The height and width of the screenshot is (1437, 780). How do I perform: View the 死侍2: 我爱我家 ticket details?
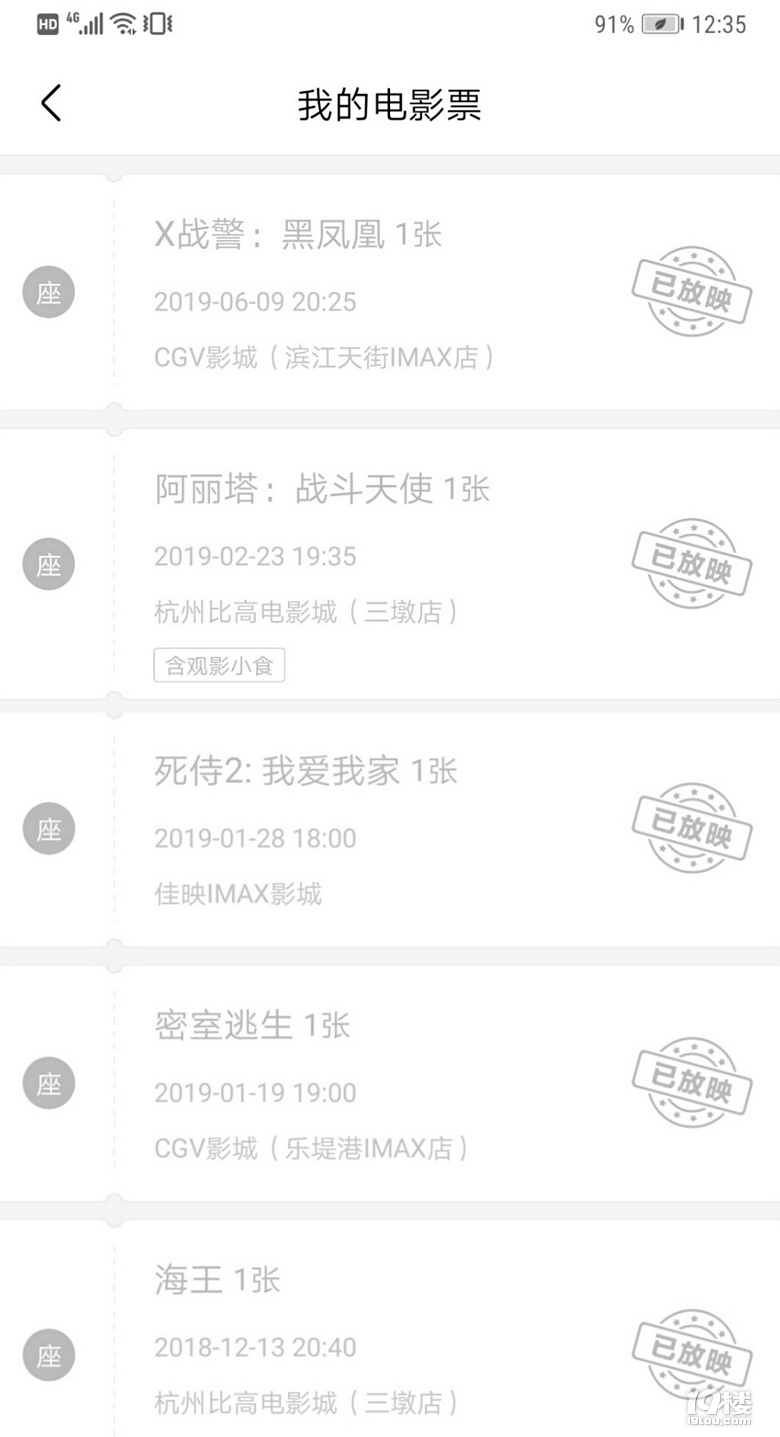[390, 828]
